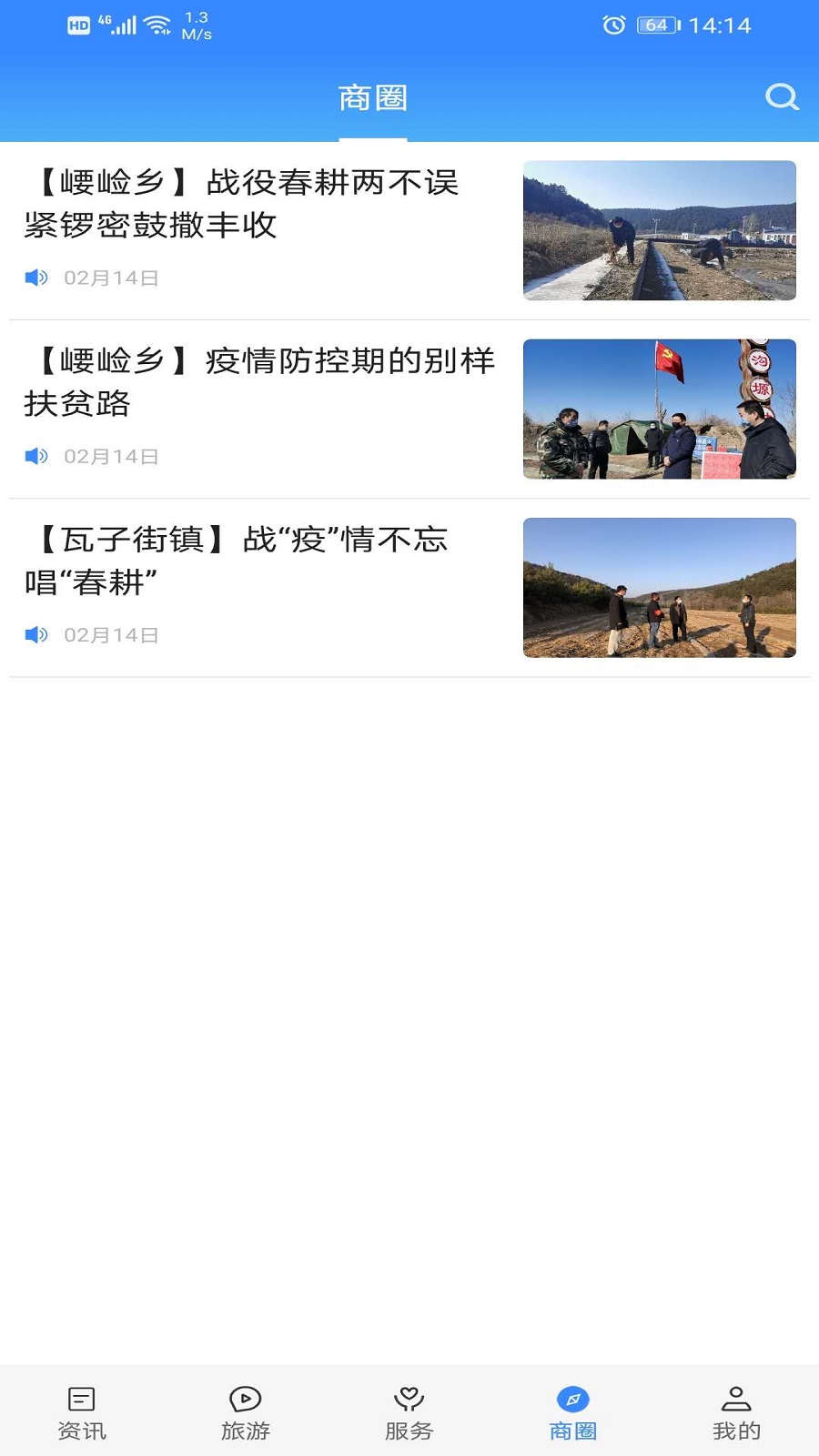Play audio for the 瓦子街镇 spring farming article

point(35,634)
